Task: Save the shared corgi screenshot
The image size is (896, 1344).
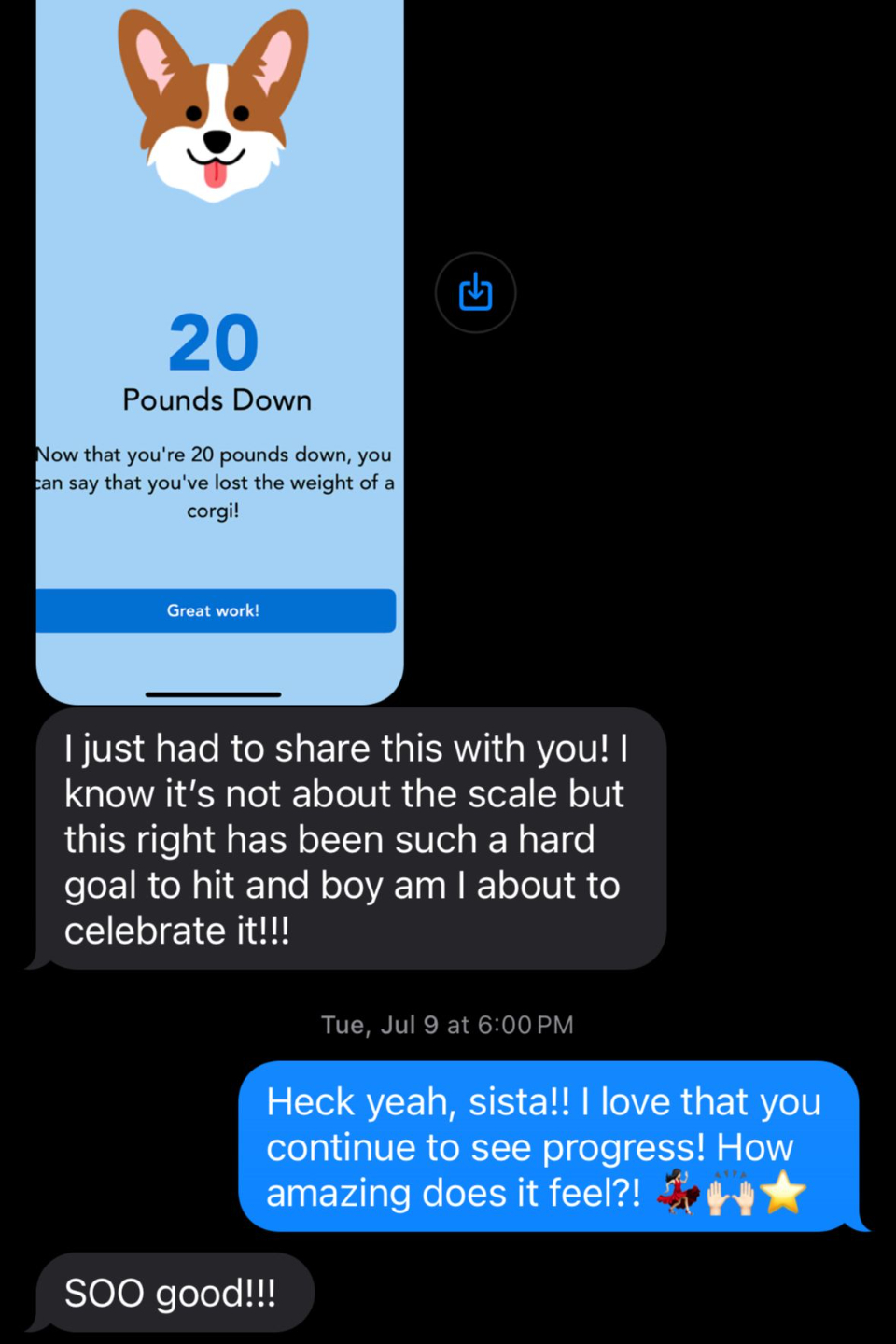Action: (x=475, y=293)
